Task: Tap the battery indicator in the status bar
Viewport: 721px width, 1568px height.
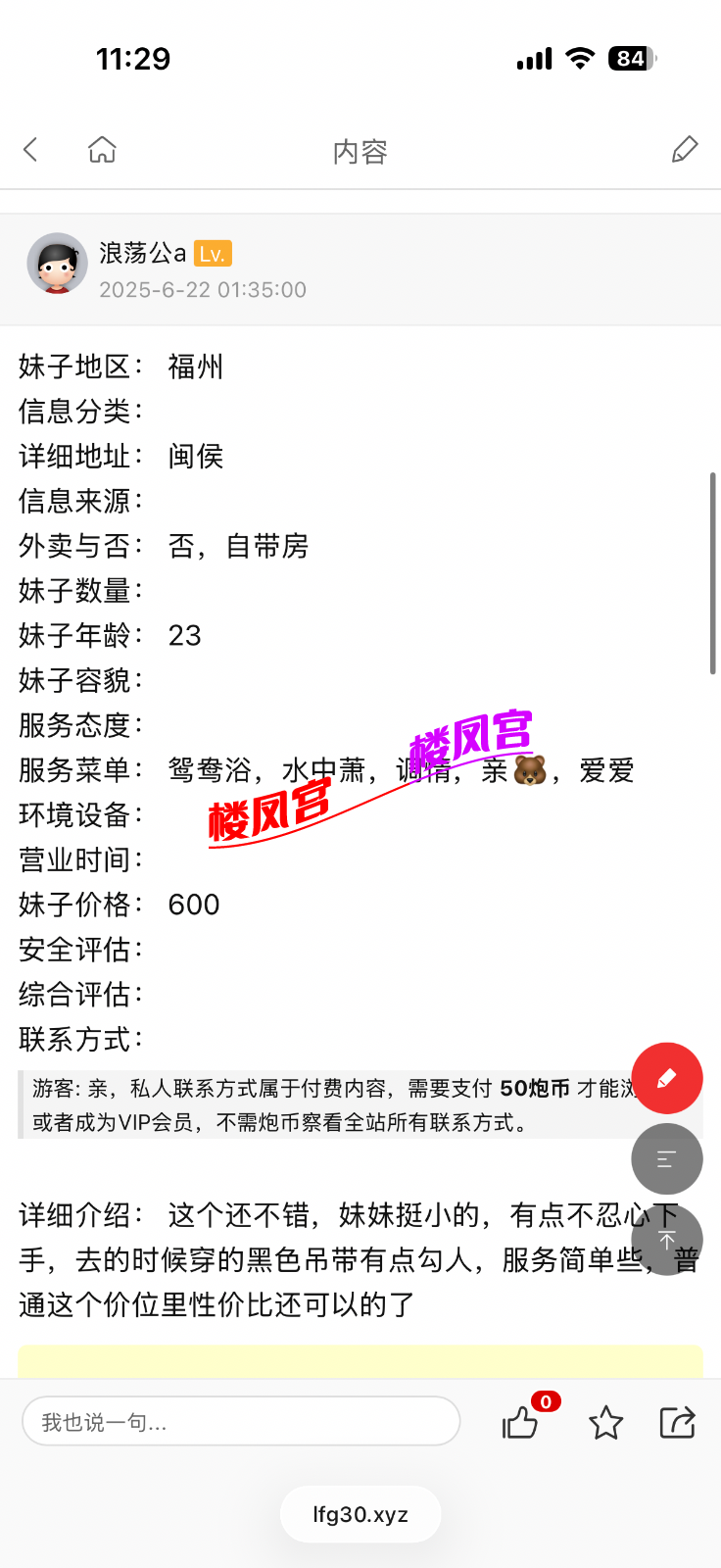Action: click(x=631, y=58)
